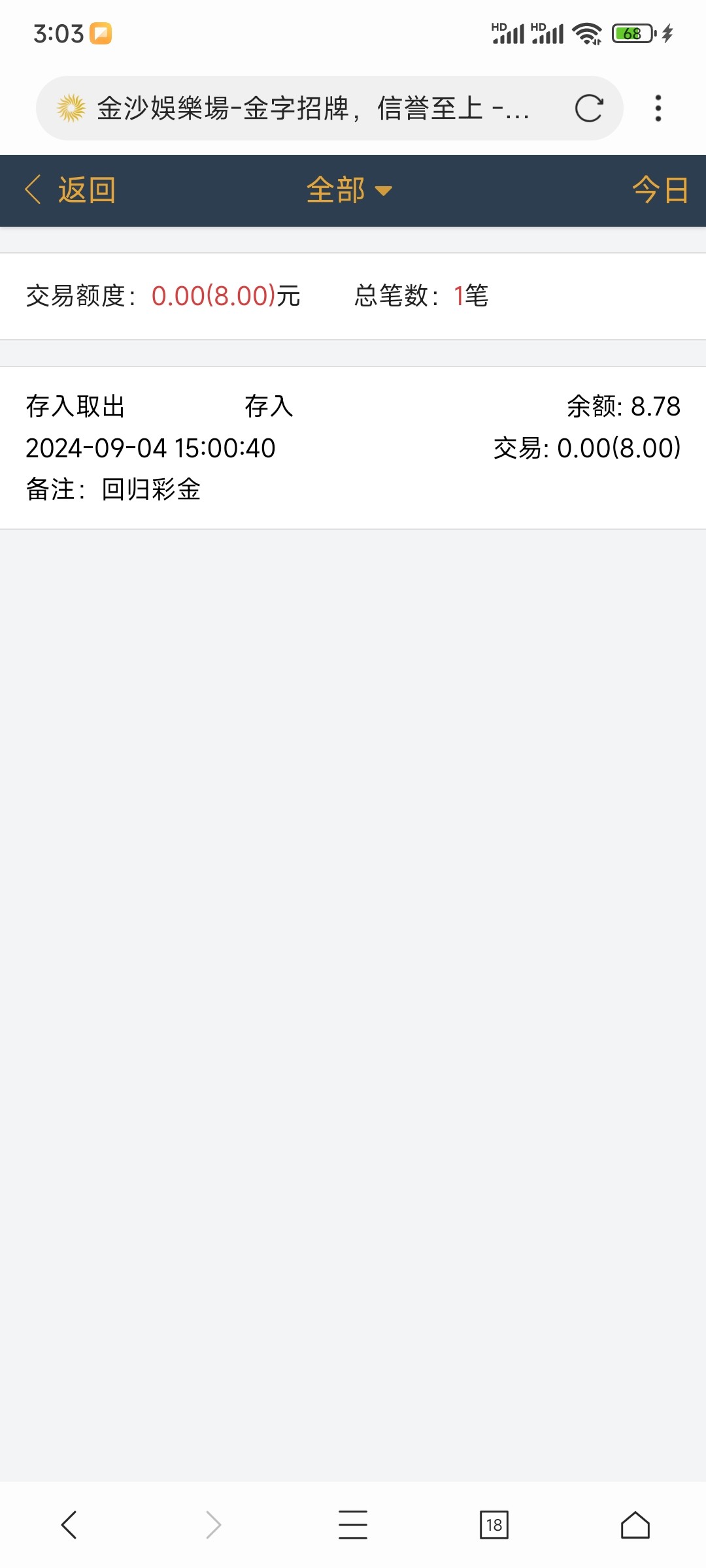Show the 18 open browser tabs
Image resolution: width=706 pixels, height=1568 pixels.
(494, 1525)
